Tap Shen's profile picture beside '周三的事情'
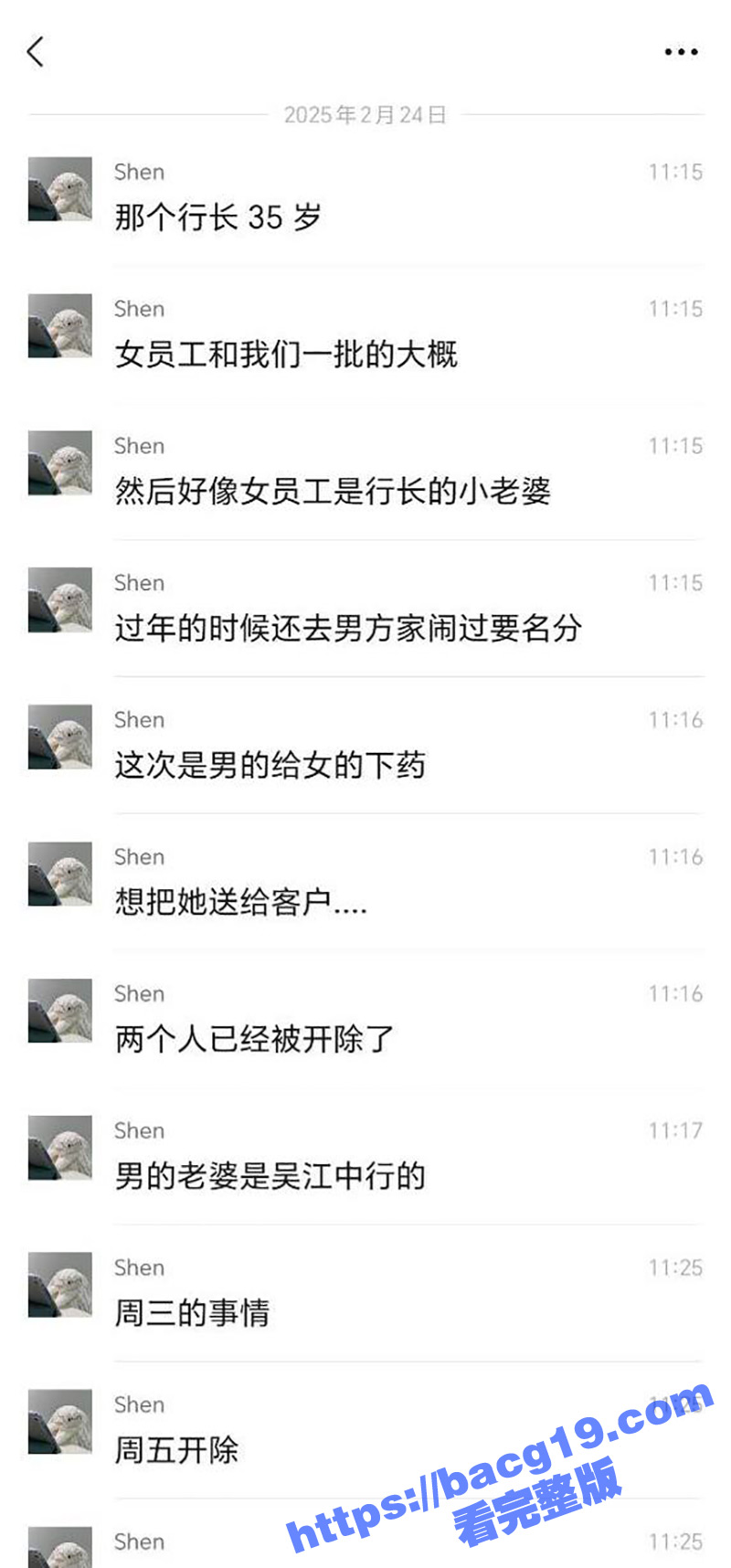The image size is (731, 1568). (58, 1285)
